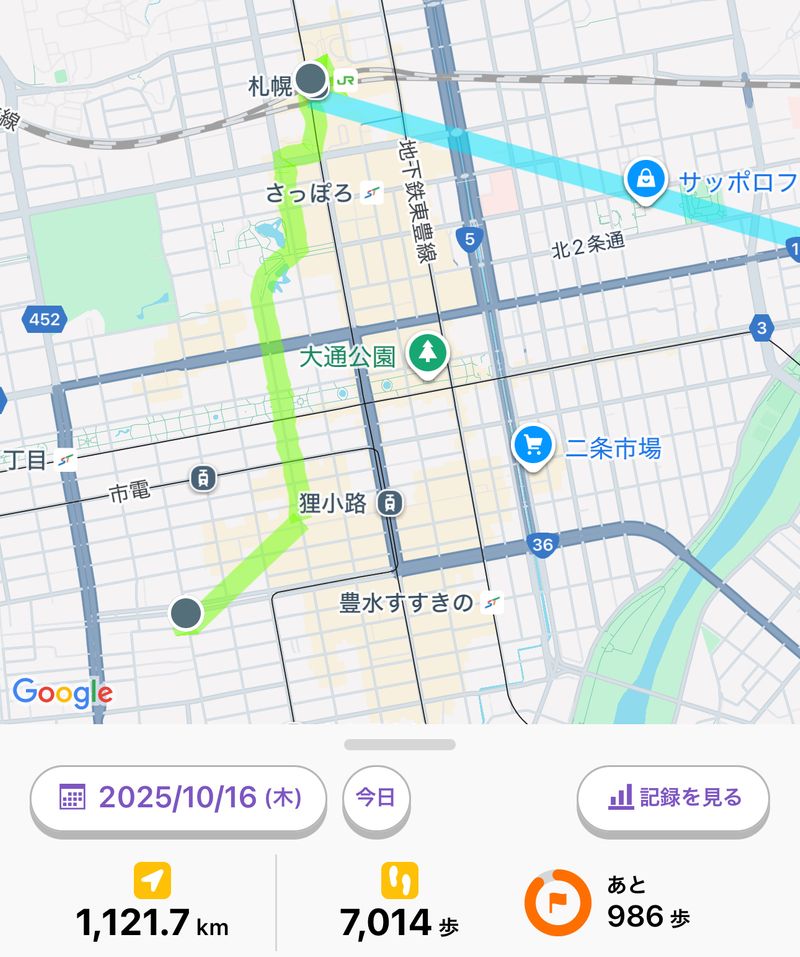Tap the route start marker at 札幌 station

tap(313, 78)
